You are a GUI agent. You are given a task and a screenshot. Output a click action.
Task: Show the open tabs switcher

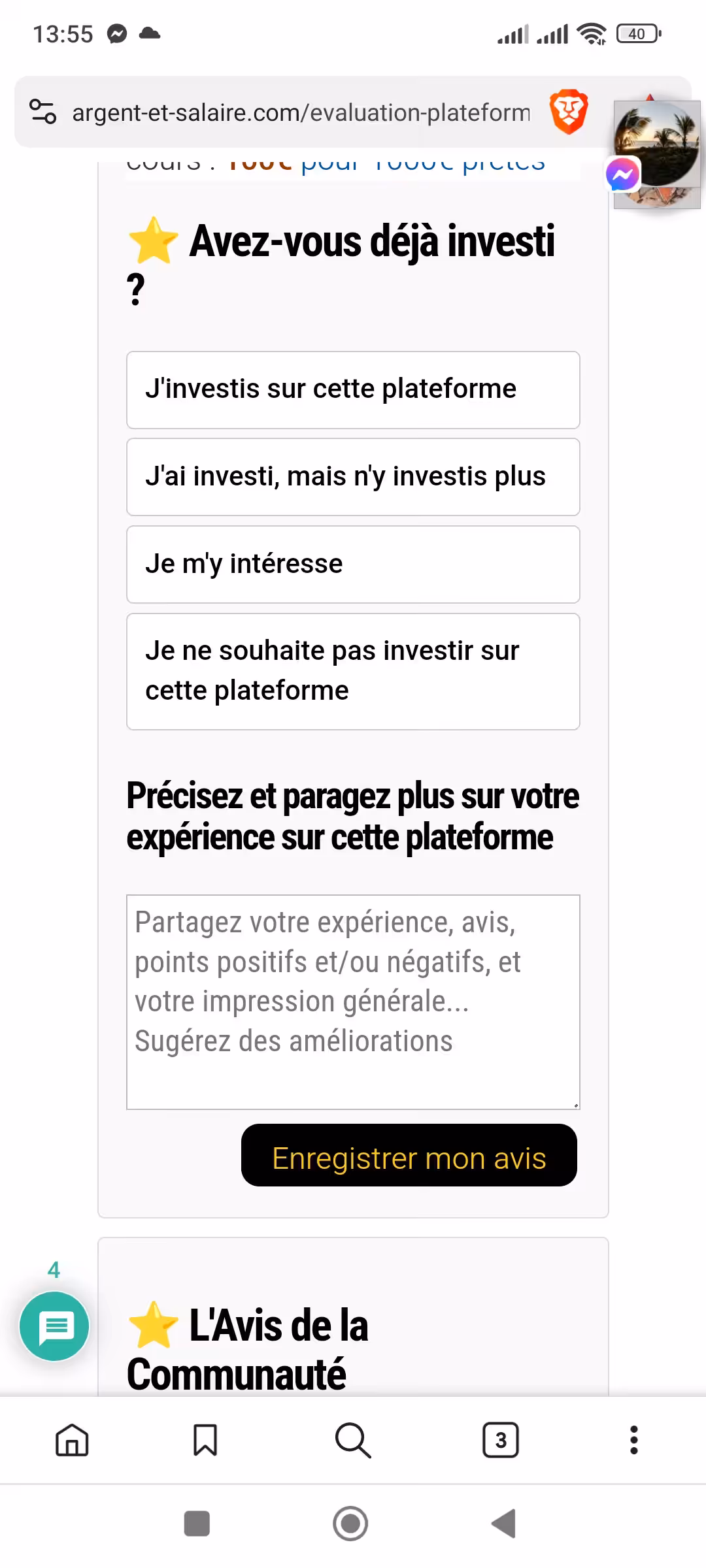tap(501, 1440)
